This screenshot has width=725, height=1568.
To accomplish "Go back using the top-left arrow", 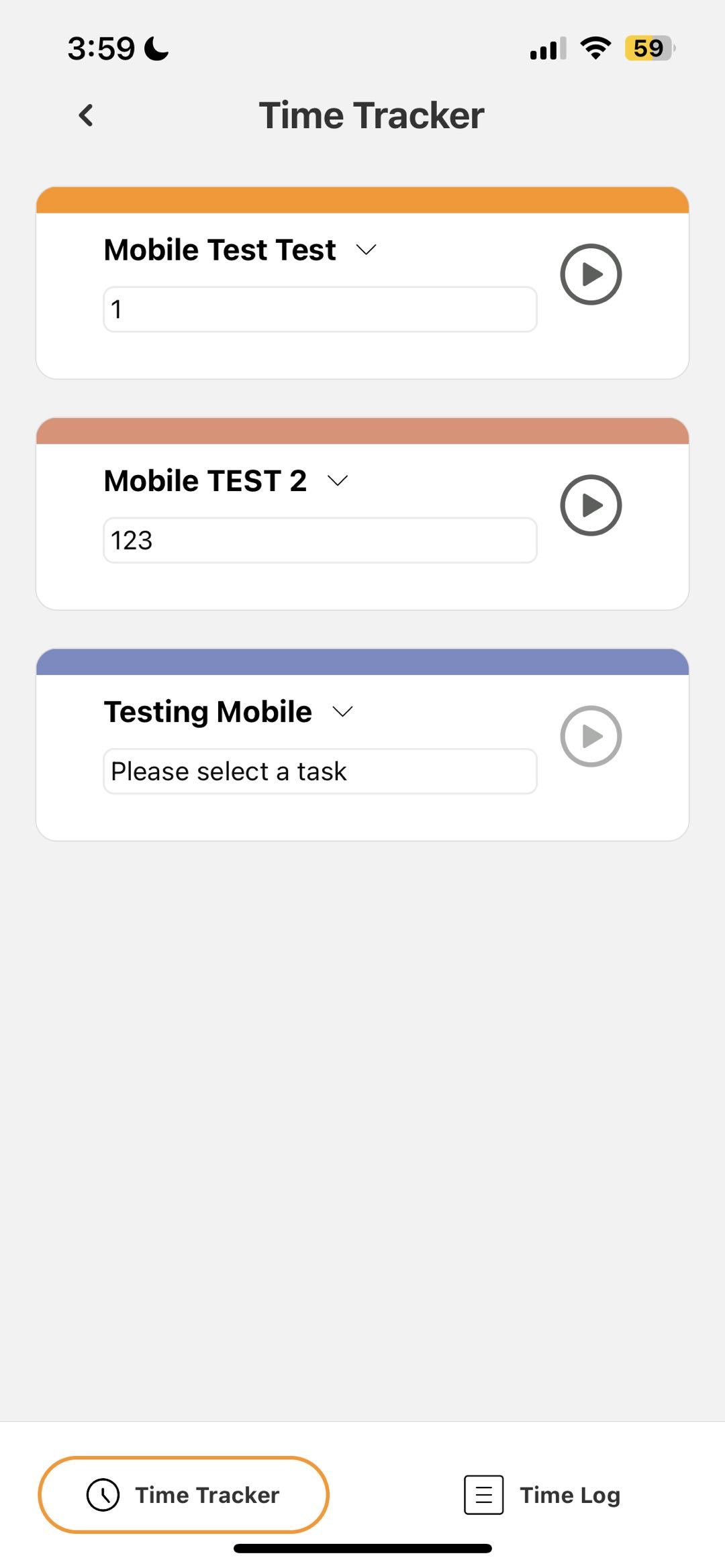I will pyautogui.click(x=86, y=115).
